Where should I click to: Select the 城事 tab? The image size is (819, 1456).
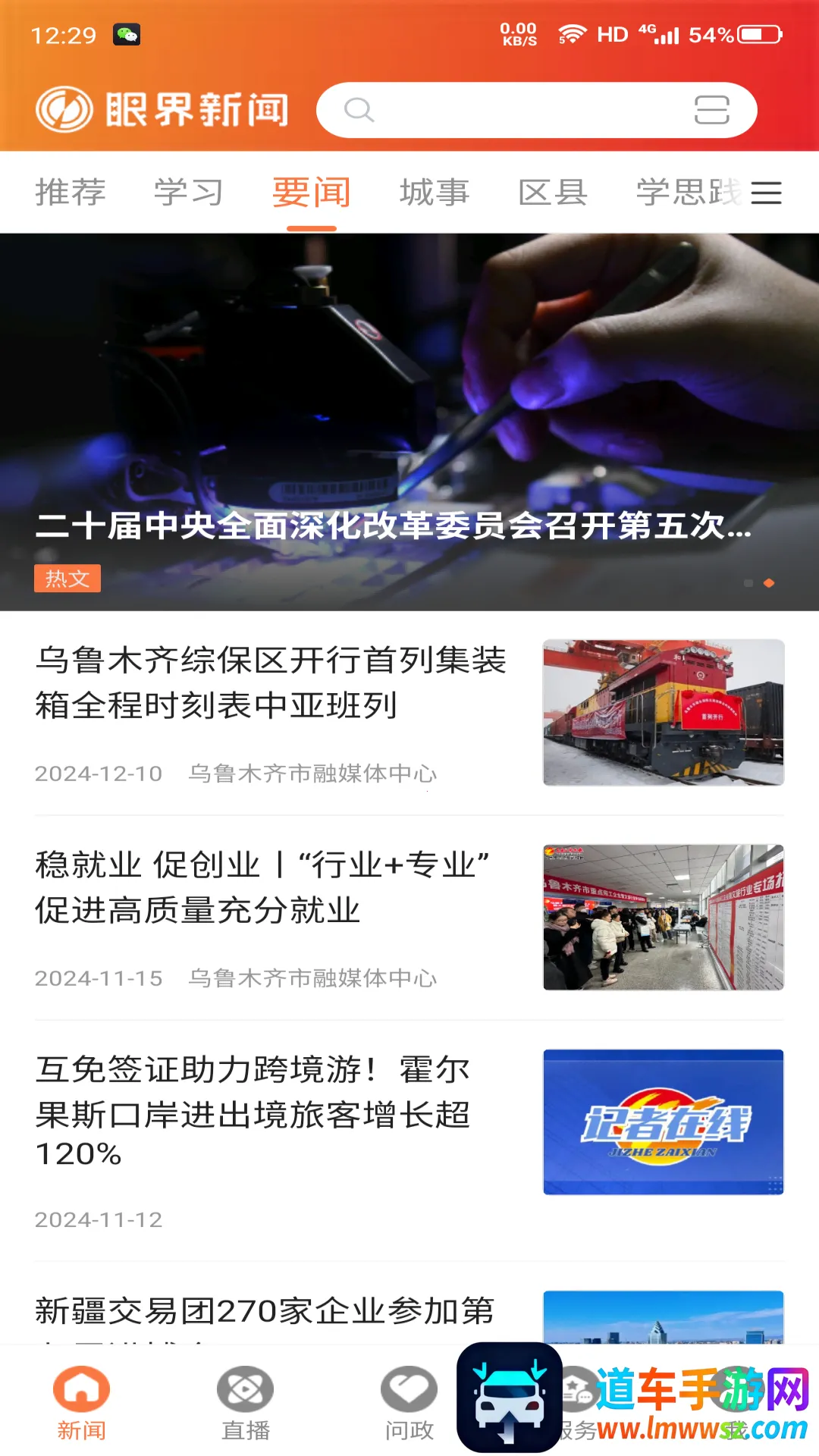point(435,193)
